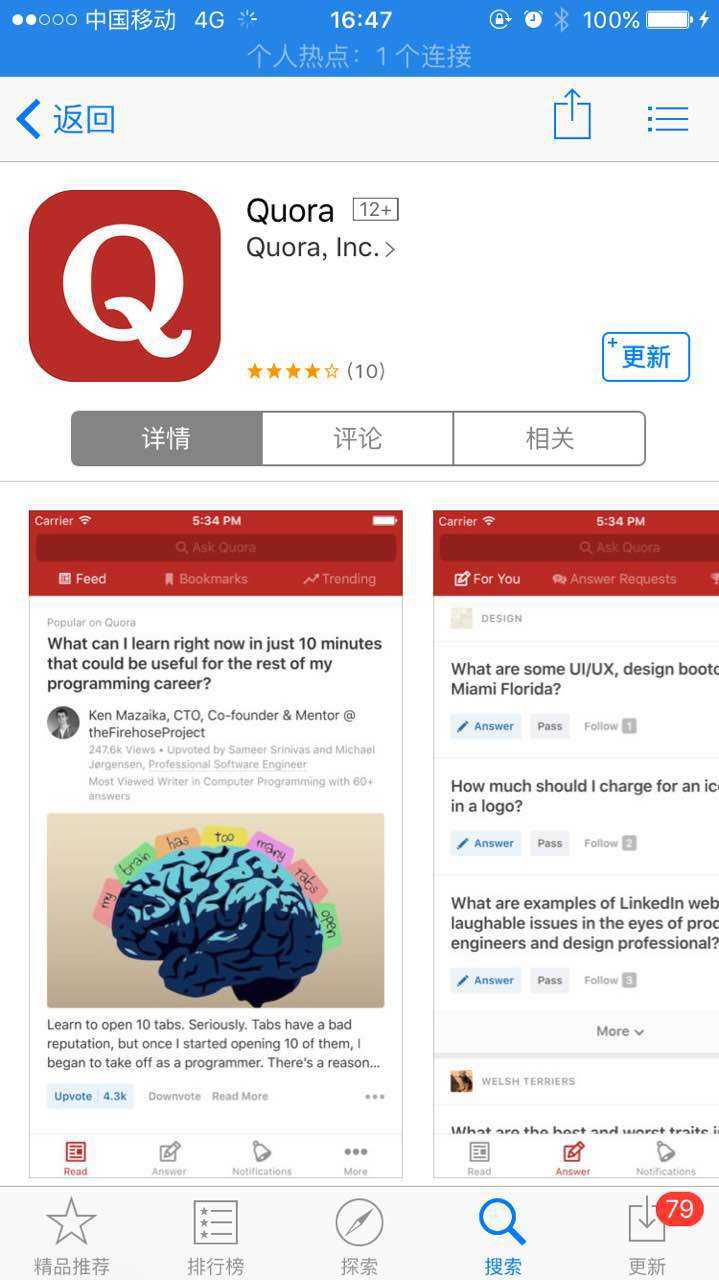Viewport: 719px width, 1280px height.
Task: Switch to the 排行榜 tab
Action: click(215, 1236)
